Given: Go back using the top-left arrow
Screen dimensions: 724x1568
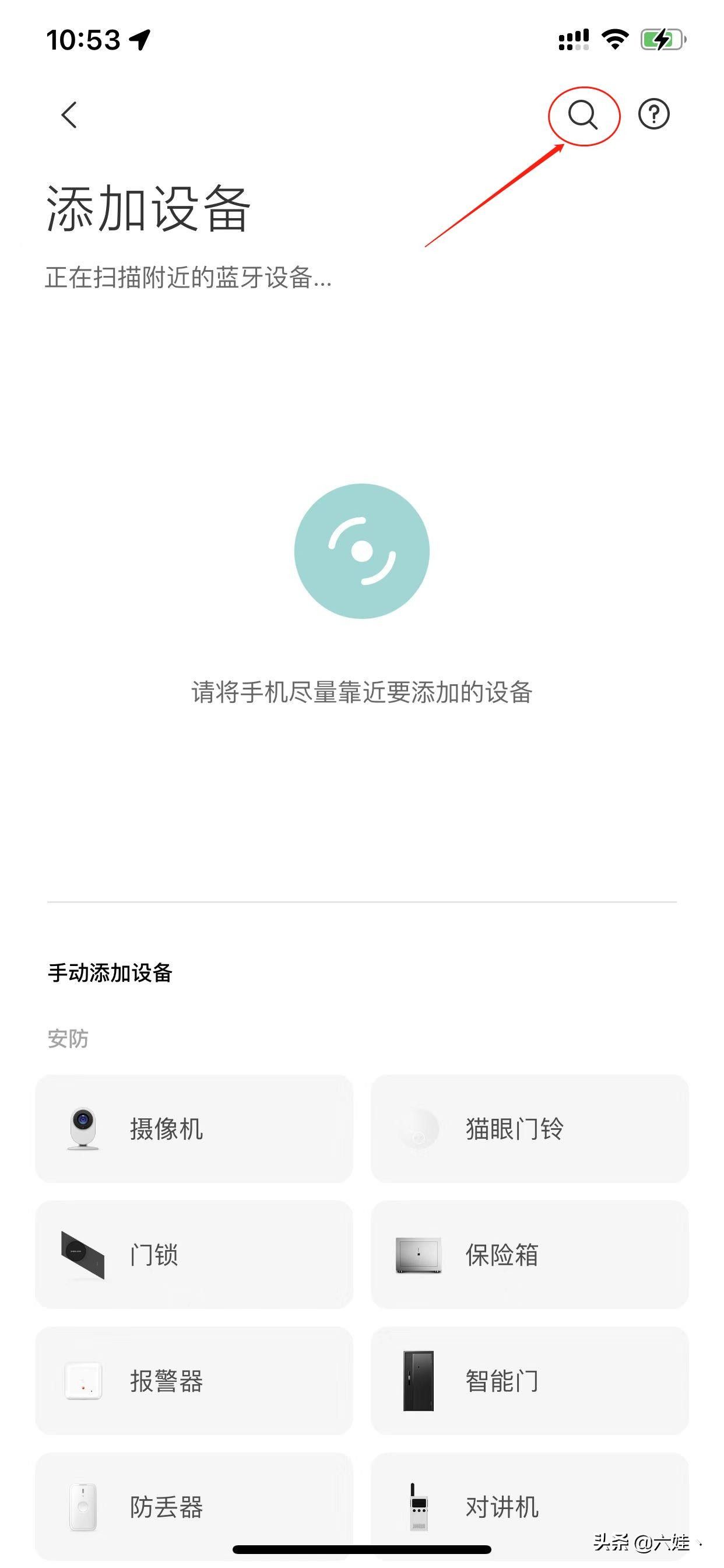Looking at the screenshot, I should 69,114.
